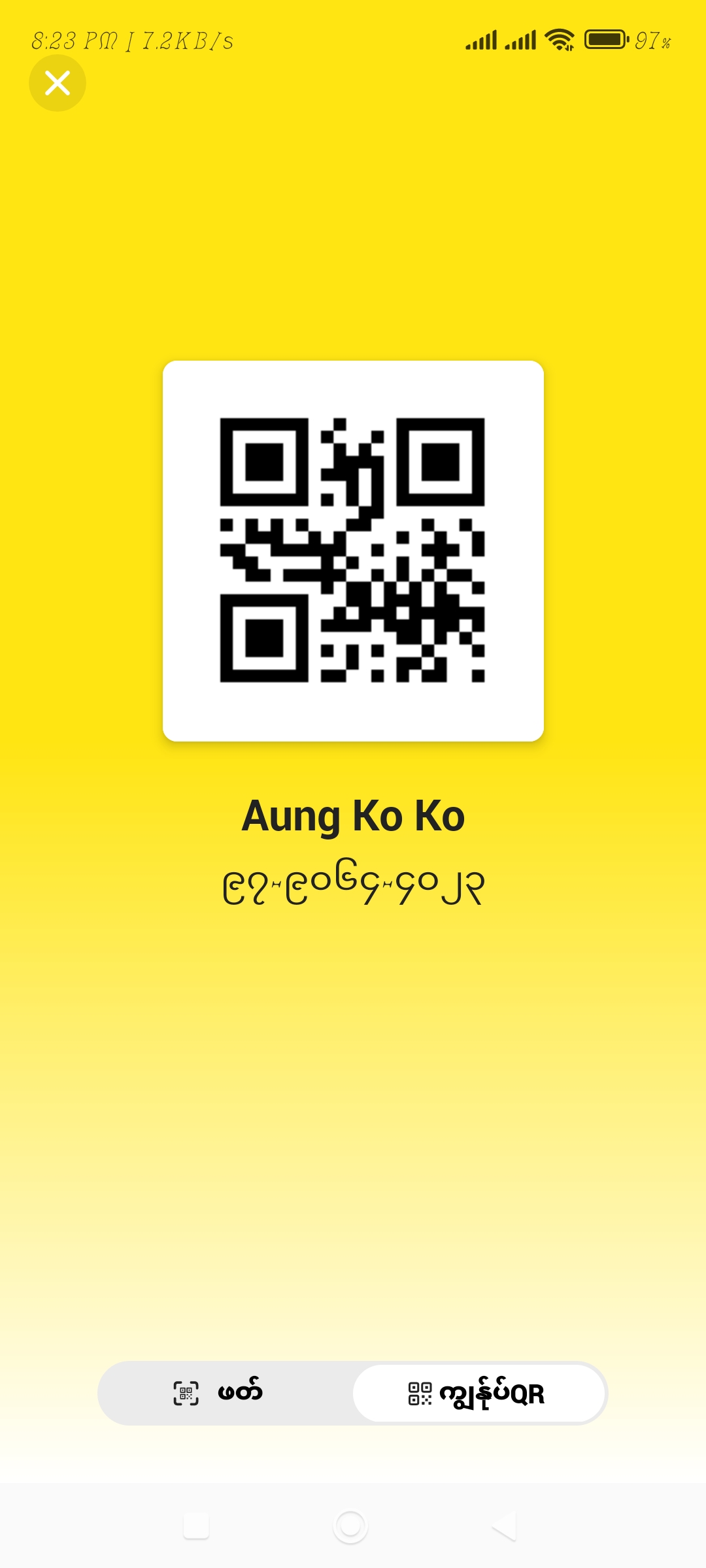
Task: Go to the home screen
Action: click(x=350, y=1526)
